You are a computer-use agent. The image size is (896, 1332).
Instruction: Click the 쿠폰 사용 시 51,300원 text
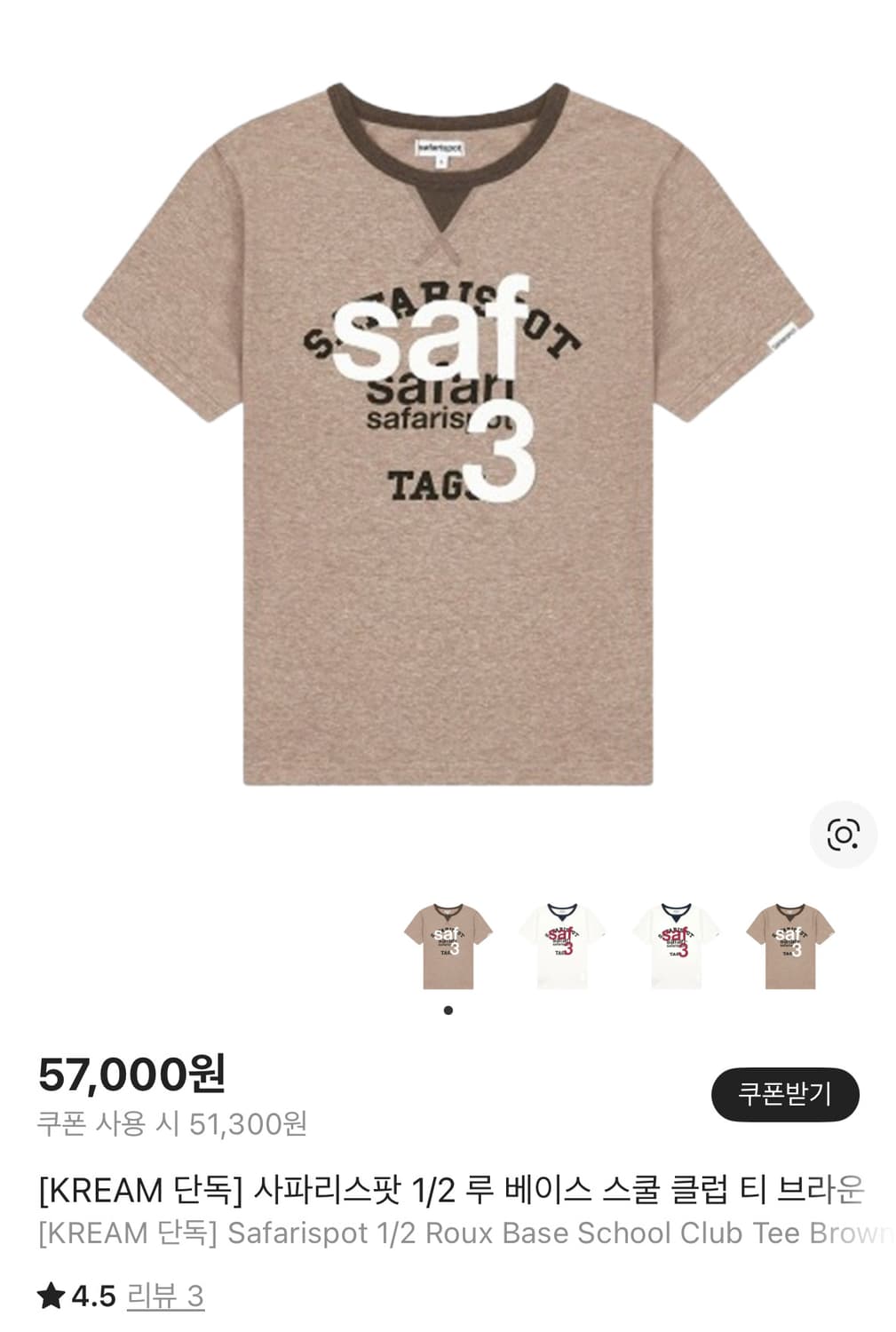(x=174, y=1123)
